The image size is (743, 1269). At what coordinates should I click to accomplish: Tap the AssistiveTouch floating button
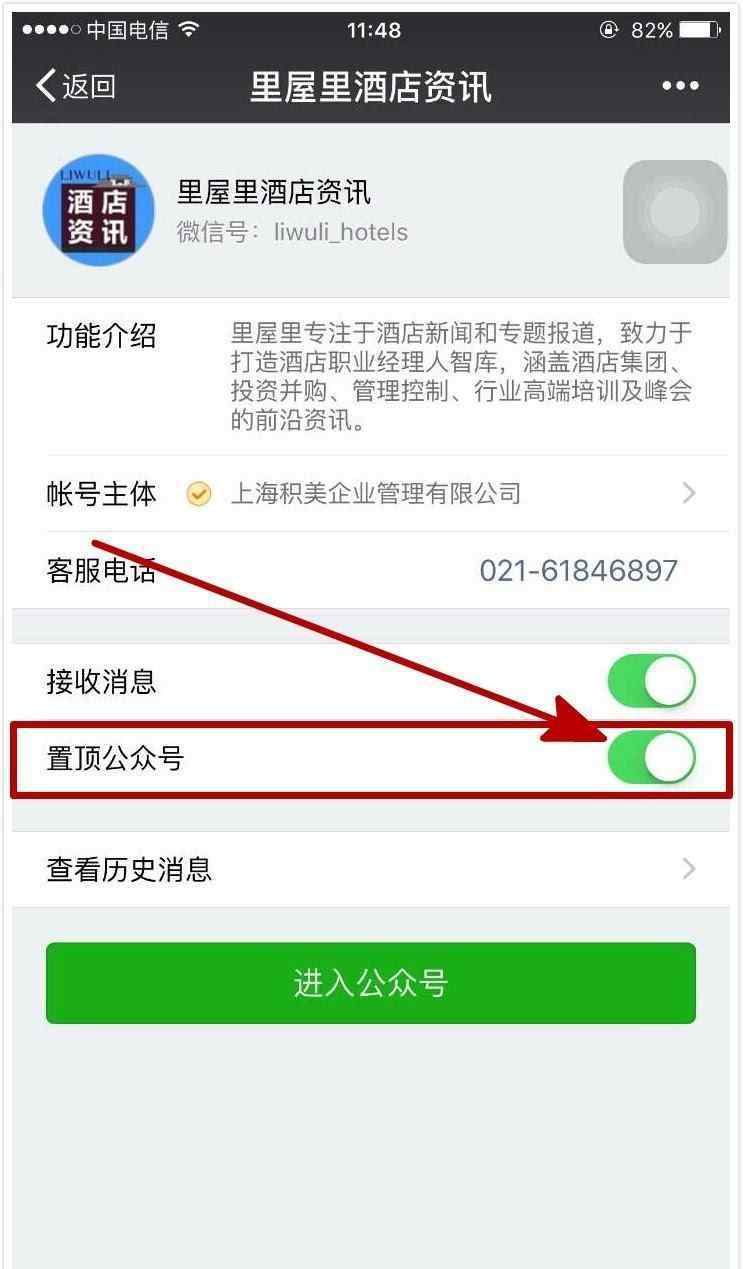(x=675, y=212)
